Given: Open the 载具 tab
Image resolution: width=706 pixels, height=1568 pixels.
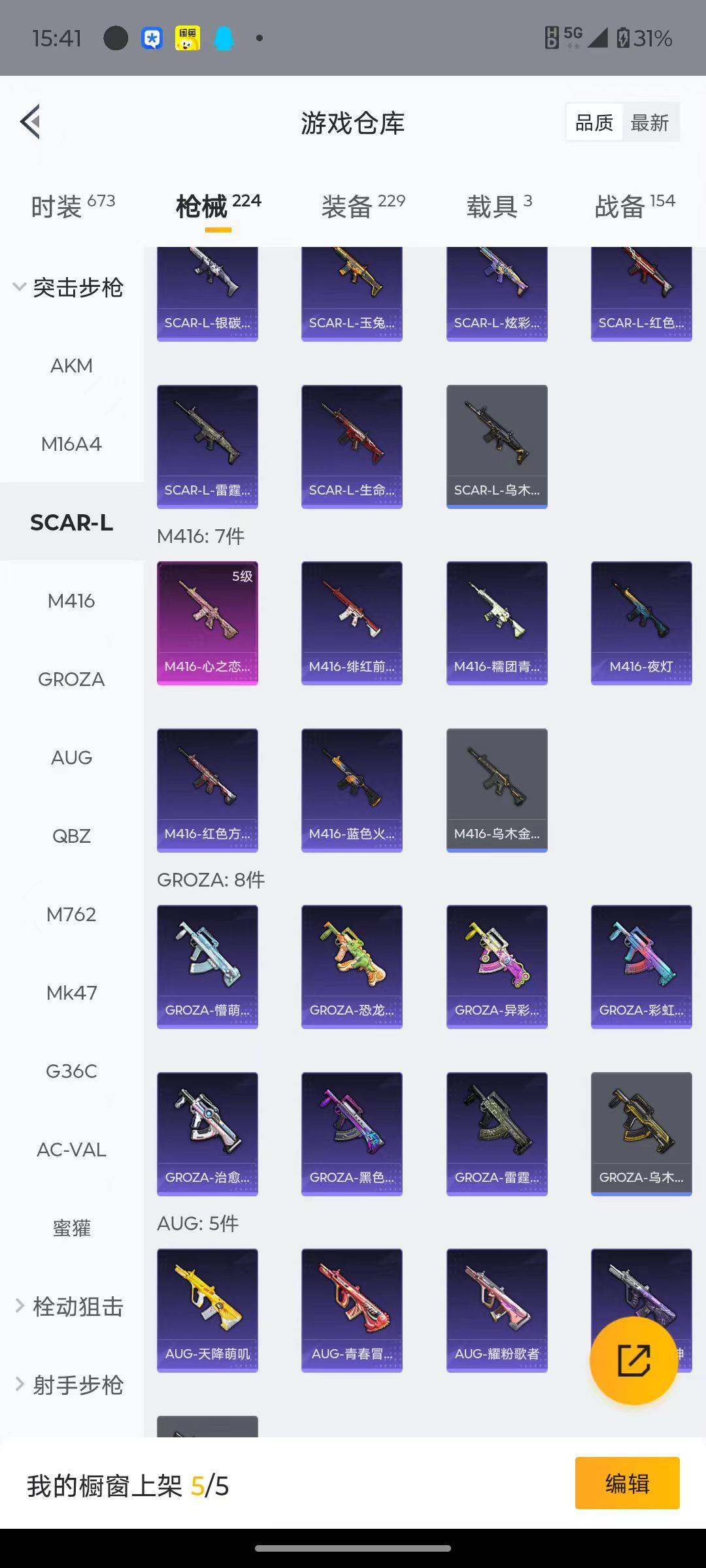Looking at the screenshot, I should (x=499, y=206).
